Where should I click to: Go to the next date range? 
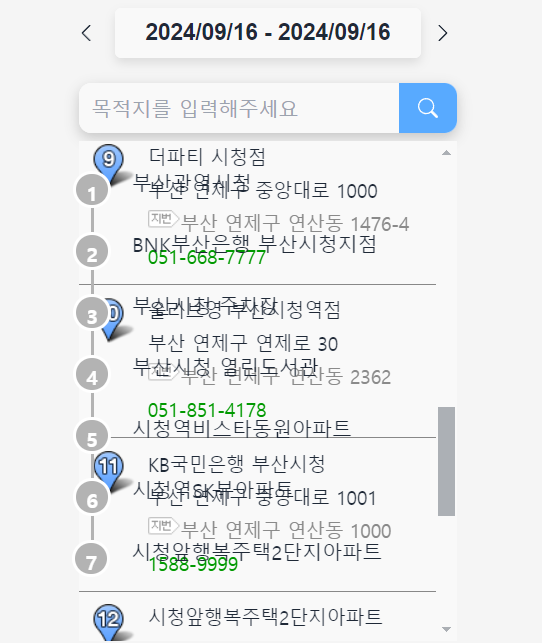coord(442,33)
